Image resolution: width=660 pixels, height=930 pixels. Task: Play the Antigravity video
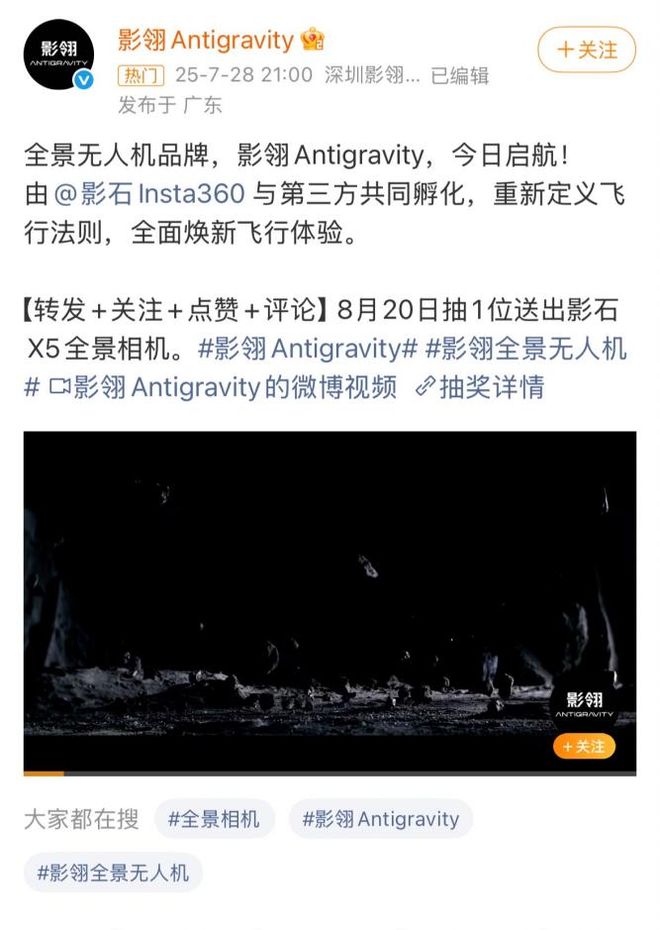coord(329,602)
